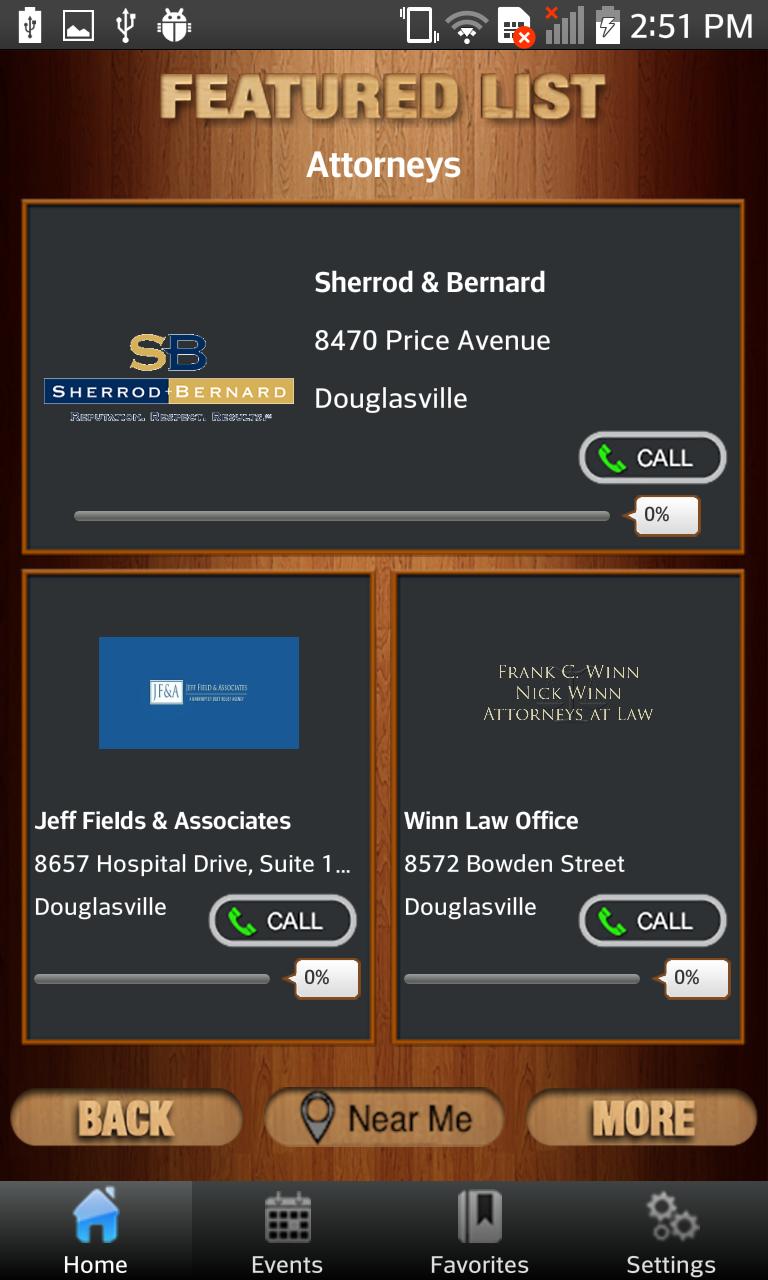Find attorneys with Near Me
Viewport: 768px width, 1280px height.
(x=384, y=1118)
